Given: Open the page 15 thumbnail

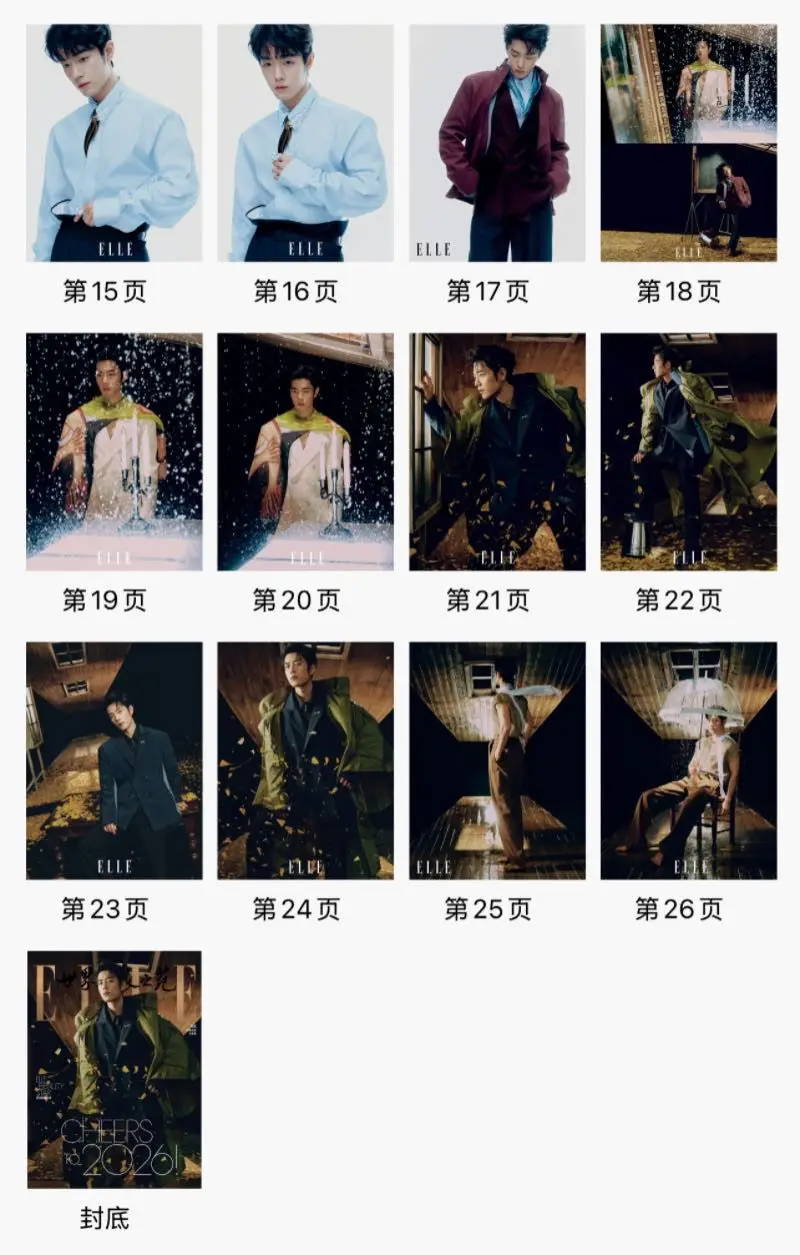Looking at the screenshot, I should [x=114, y=143].
